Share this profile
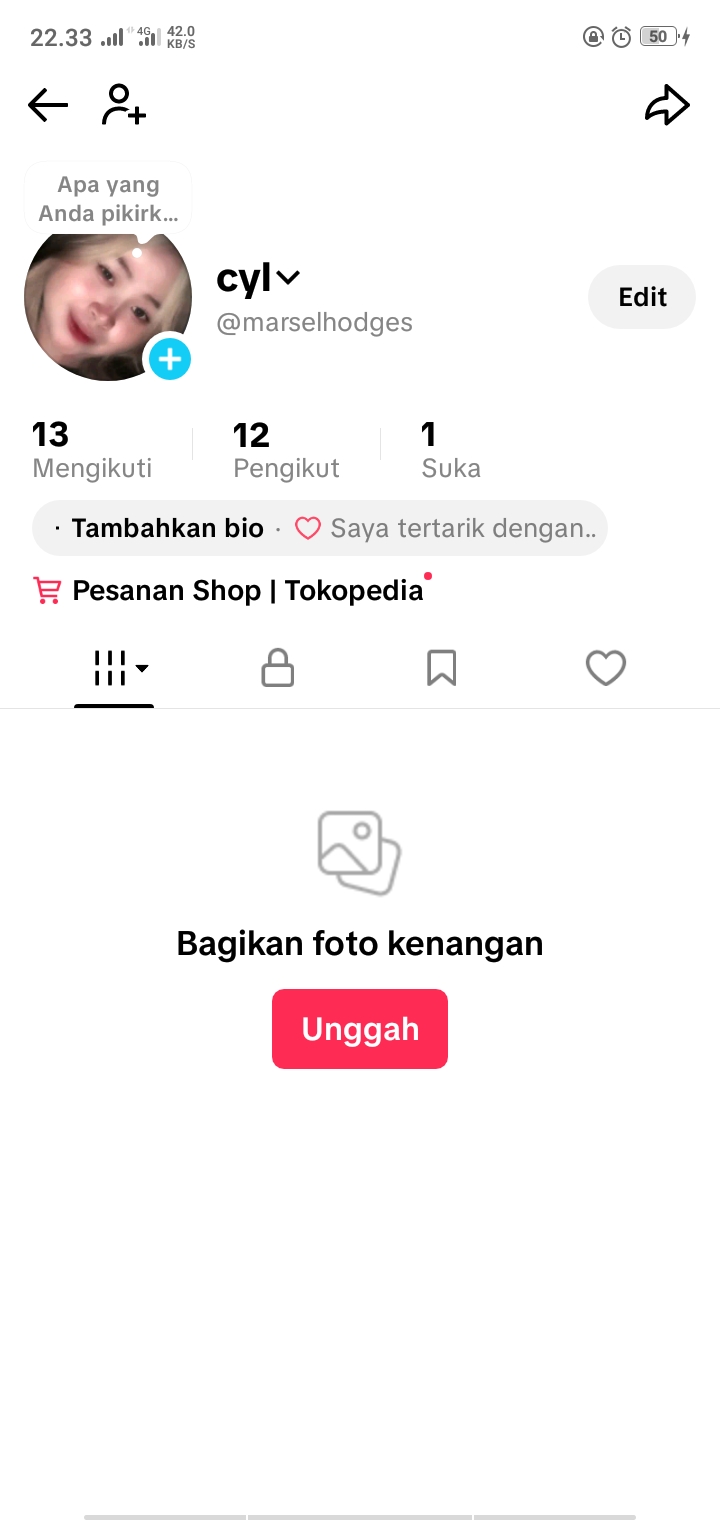 click(x=667, y=105)
